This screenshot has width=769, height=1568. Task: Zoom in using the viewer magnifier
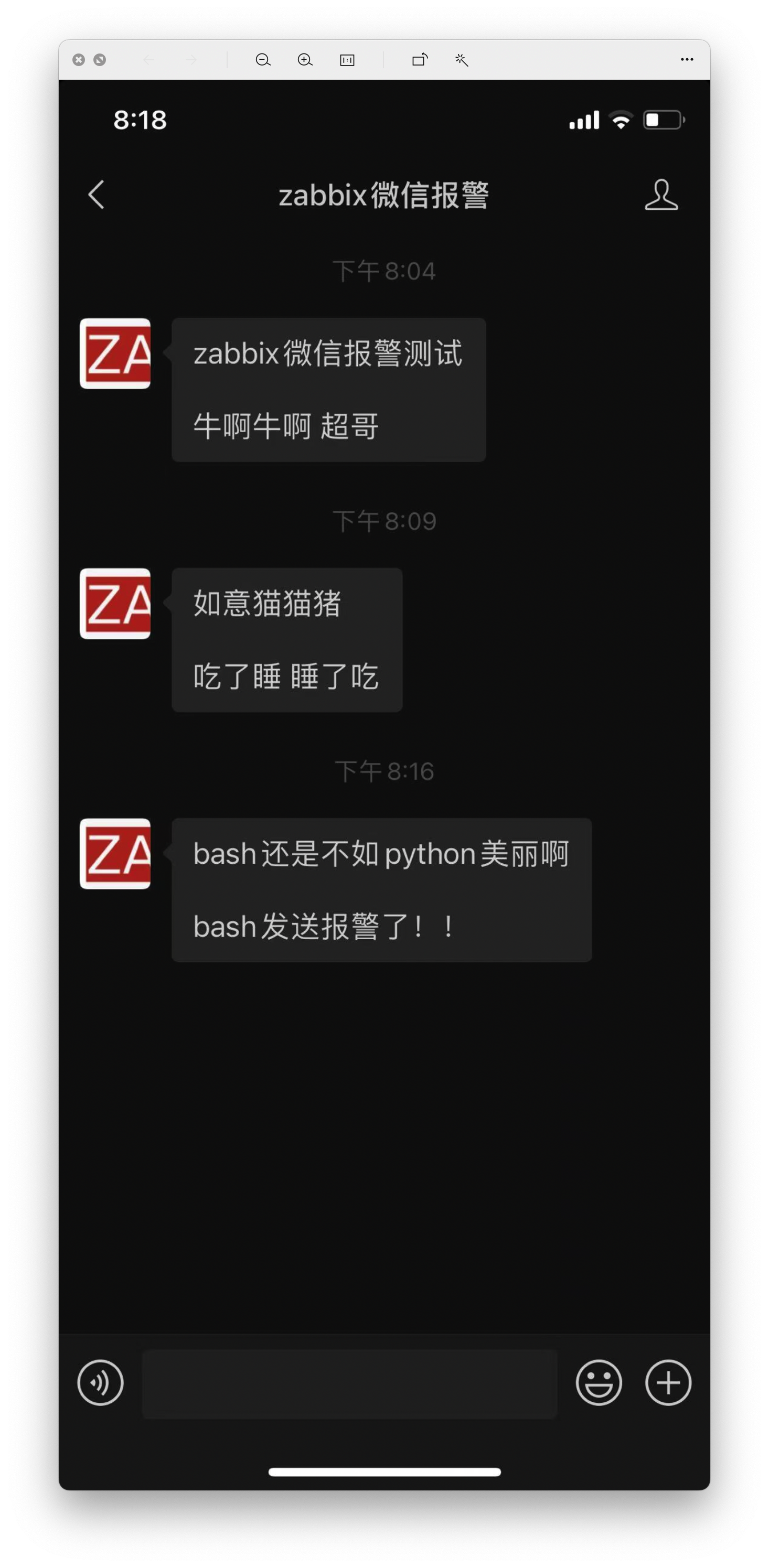305,60
